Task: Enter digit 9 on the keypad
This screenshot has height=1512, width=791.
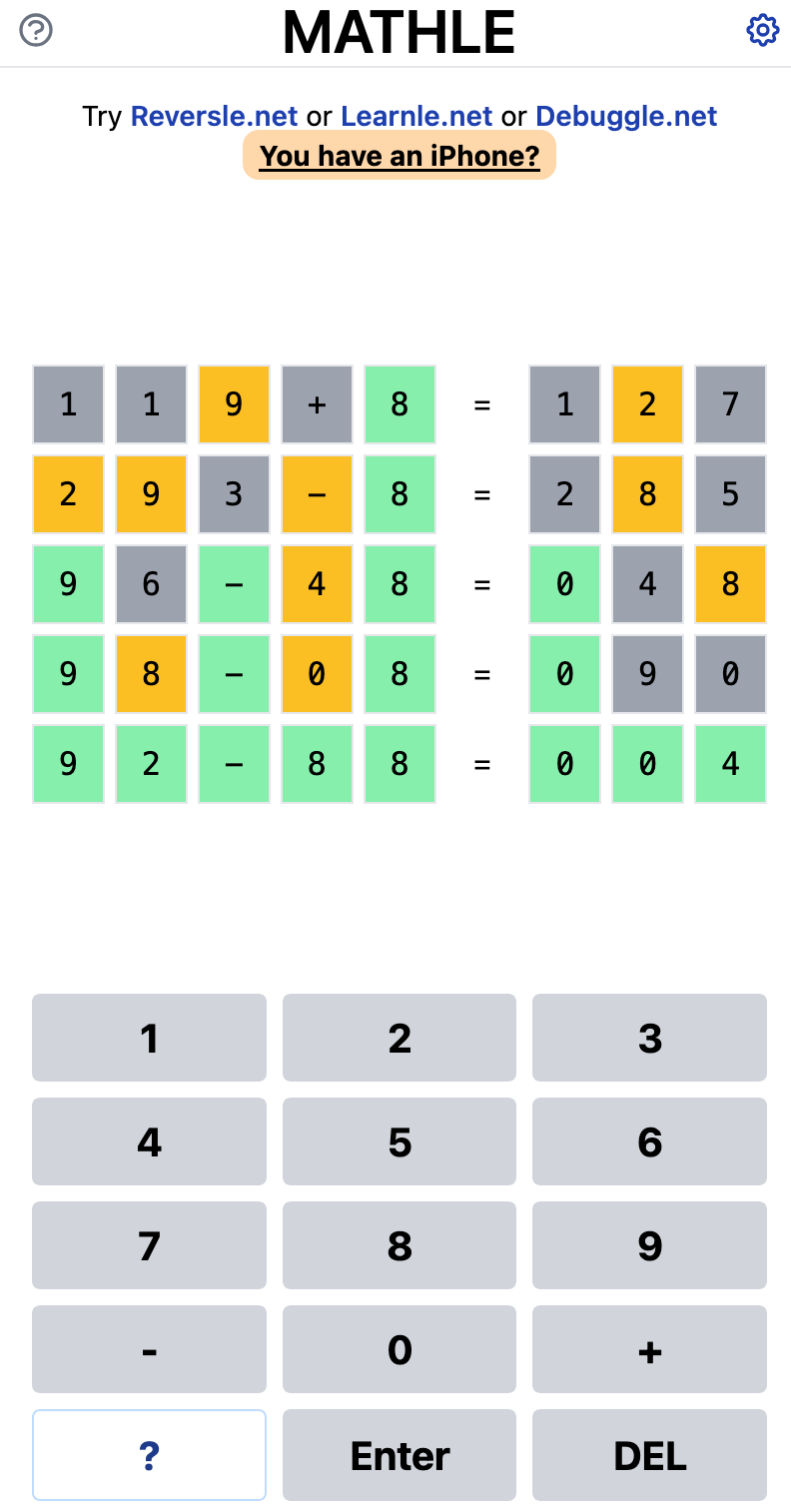Action: [x=649, y=1245]
